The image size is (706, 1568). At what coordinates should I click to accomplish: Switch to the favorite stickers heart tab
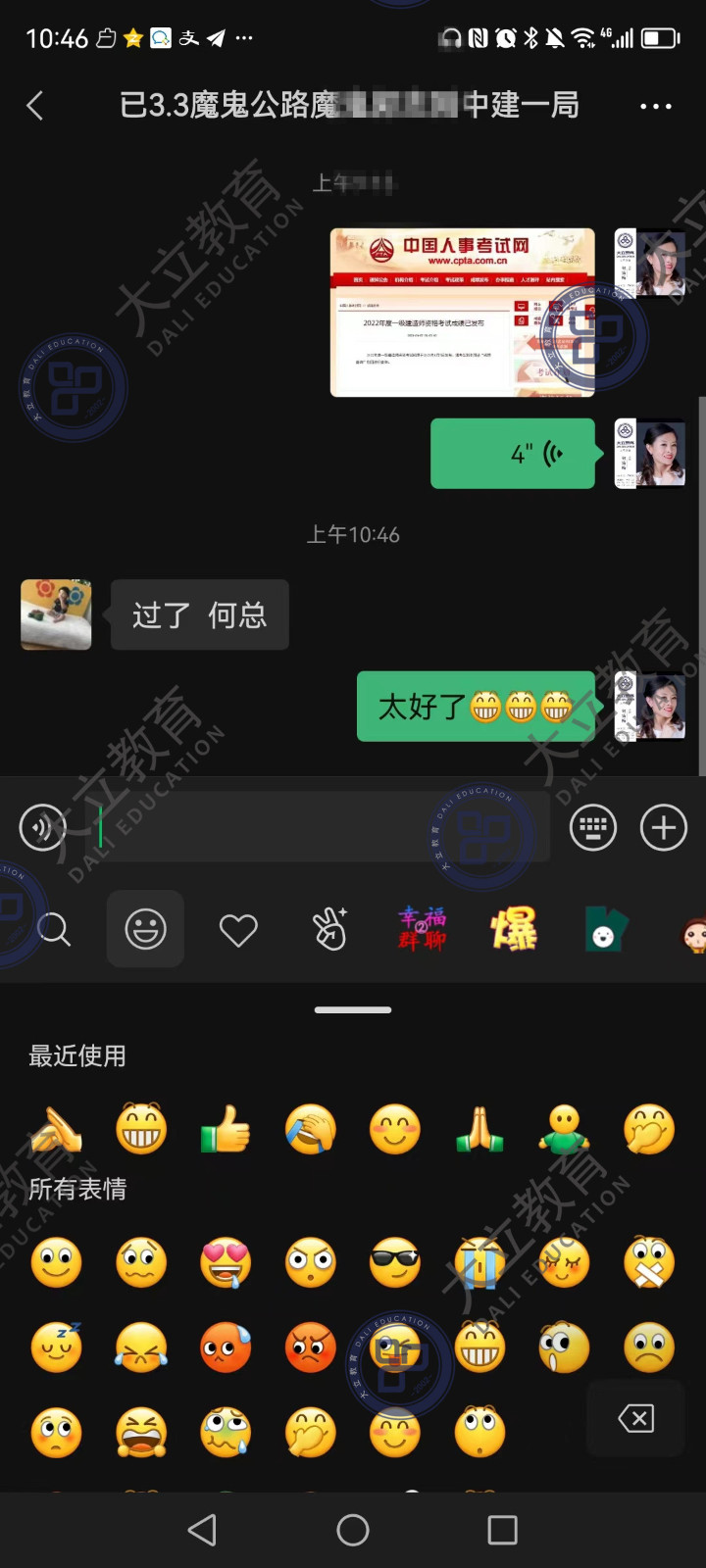tap(237, 929)
